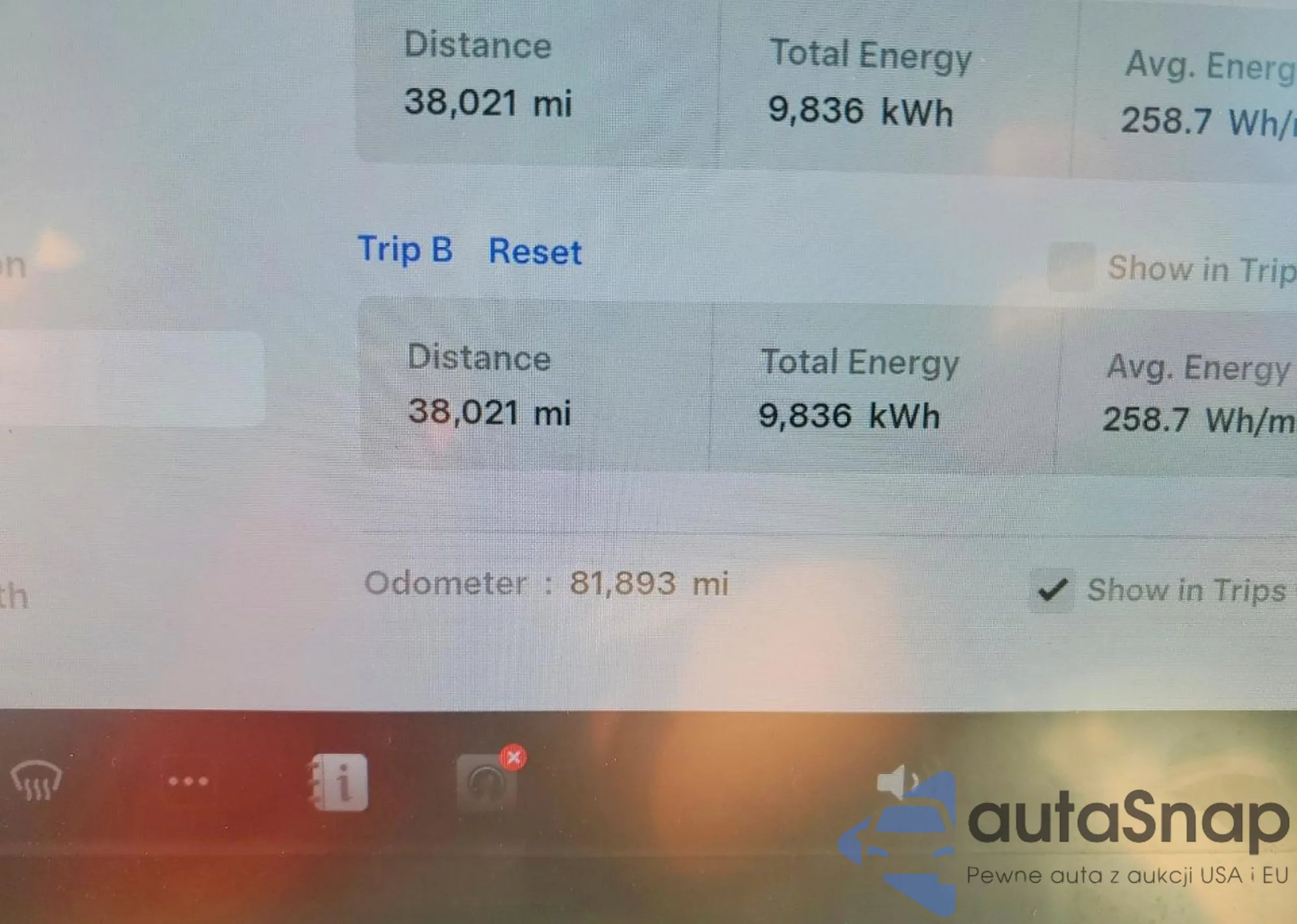This screenshot has width=1297, height=924.
Task: Uncheck Show in Trips next to Odometer
Action: click(x=1051, y=589)
